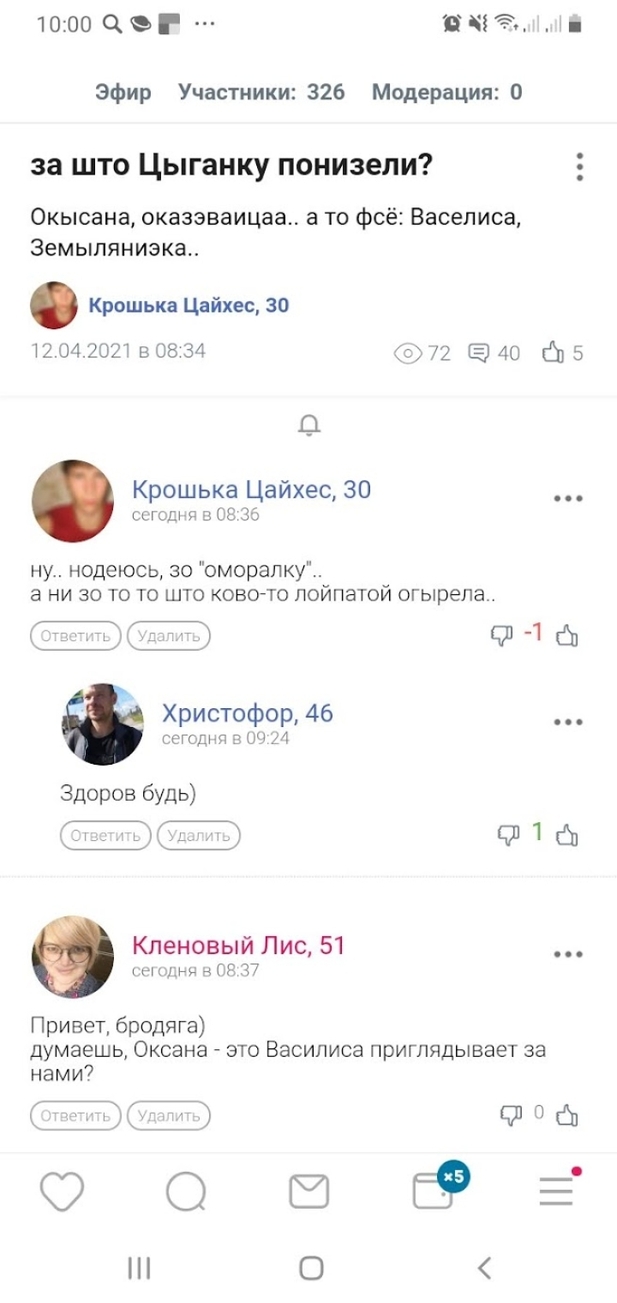Delete Крошька Цайхес's comment
The width and height of the screenshot is (617, 1303).
tap(169, 634)
